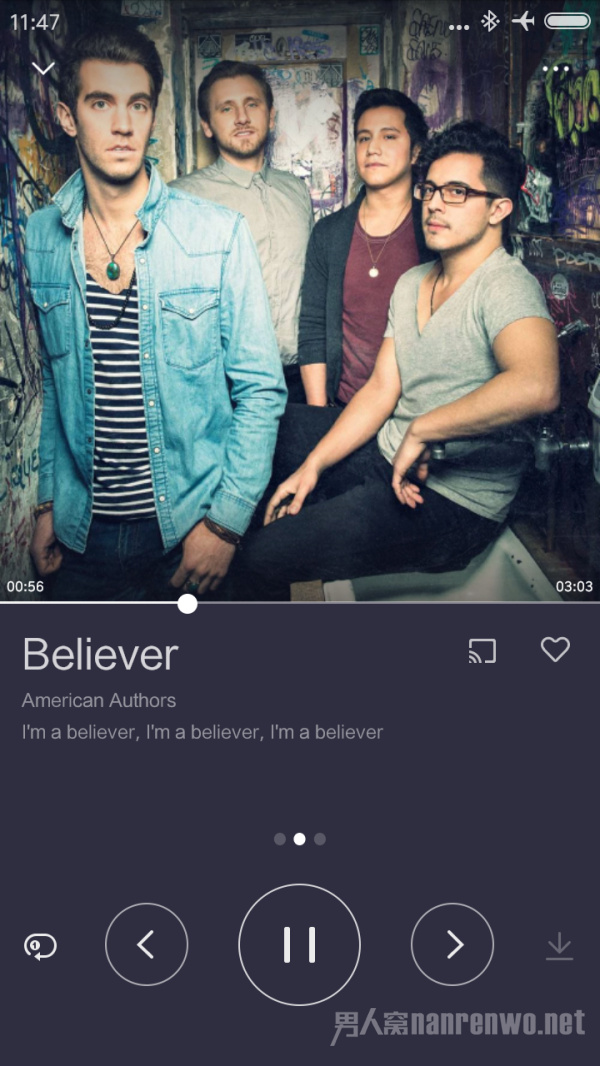The width and height of the screenshot is (600, 1066).
Task: Skip to the previous track
Action: click(x=146, y=944)
